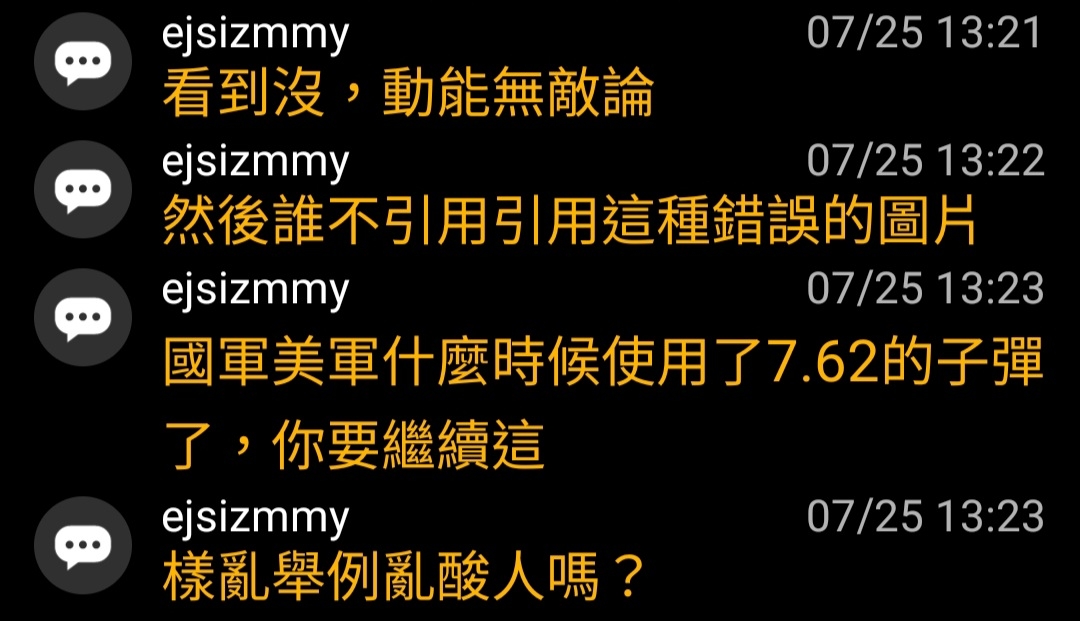Viewport: 1080px width, 621px height.
Task: Tap the comment 樣亂舉例亂酸人嗎?
Action: [x=403, y=579]
